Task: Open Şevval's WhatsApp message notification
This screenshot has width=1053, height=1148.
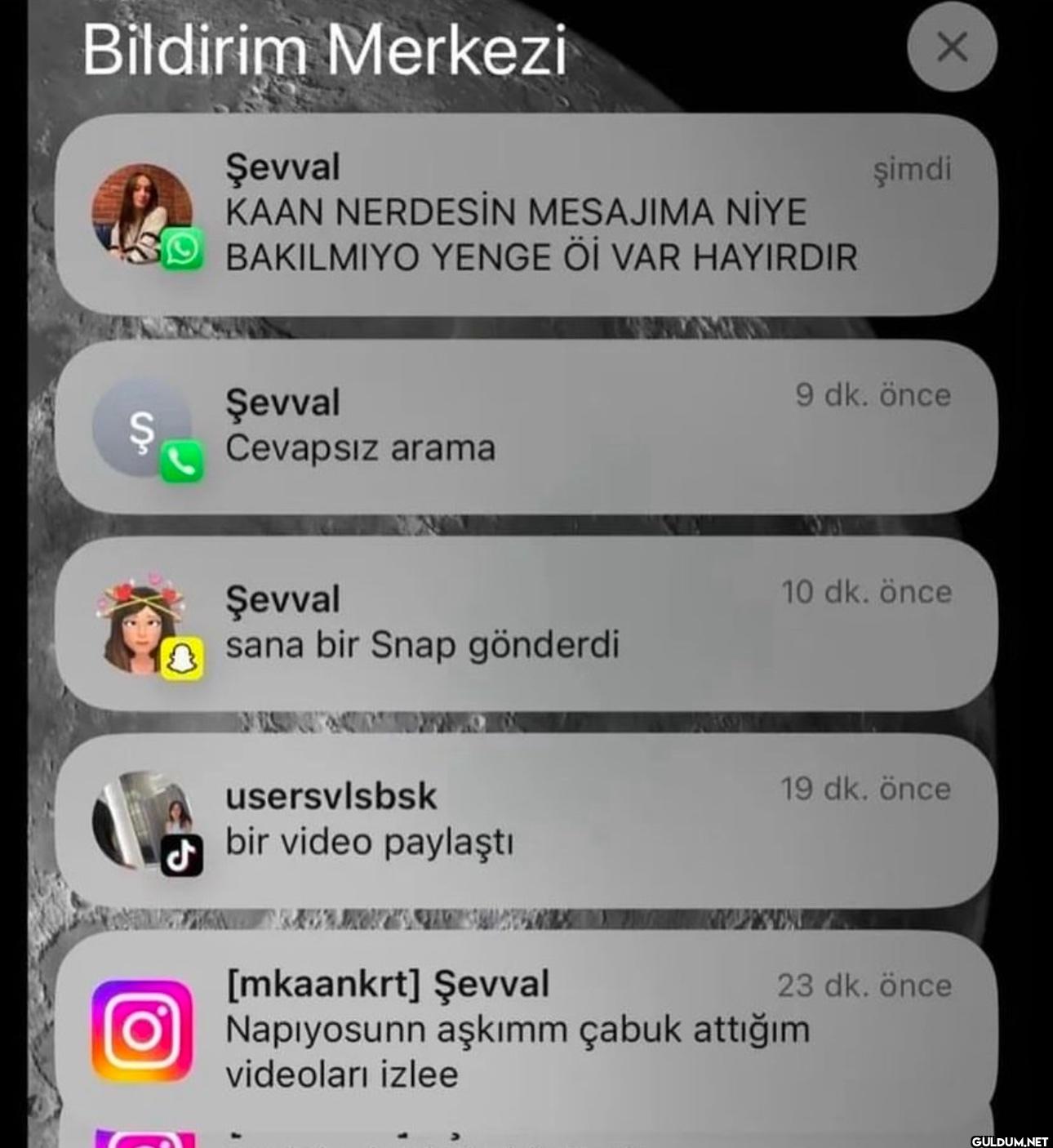Action: [x=526, y=214]
